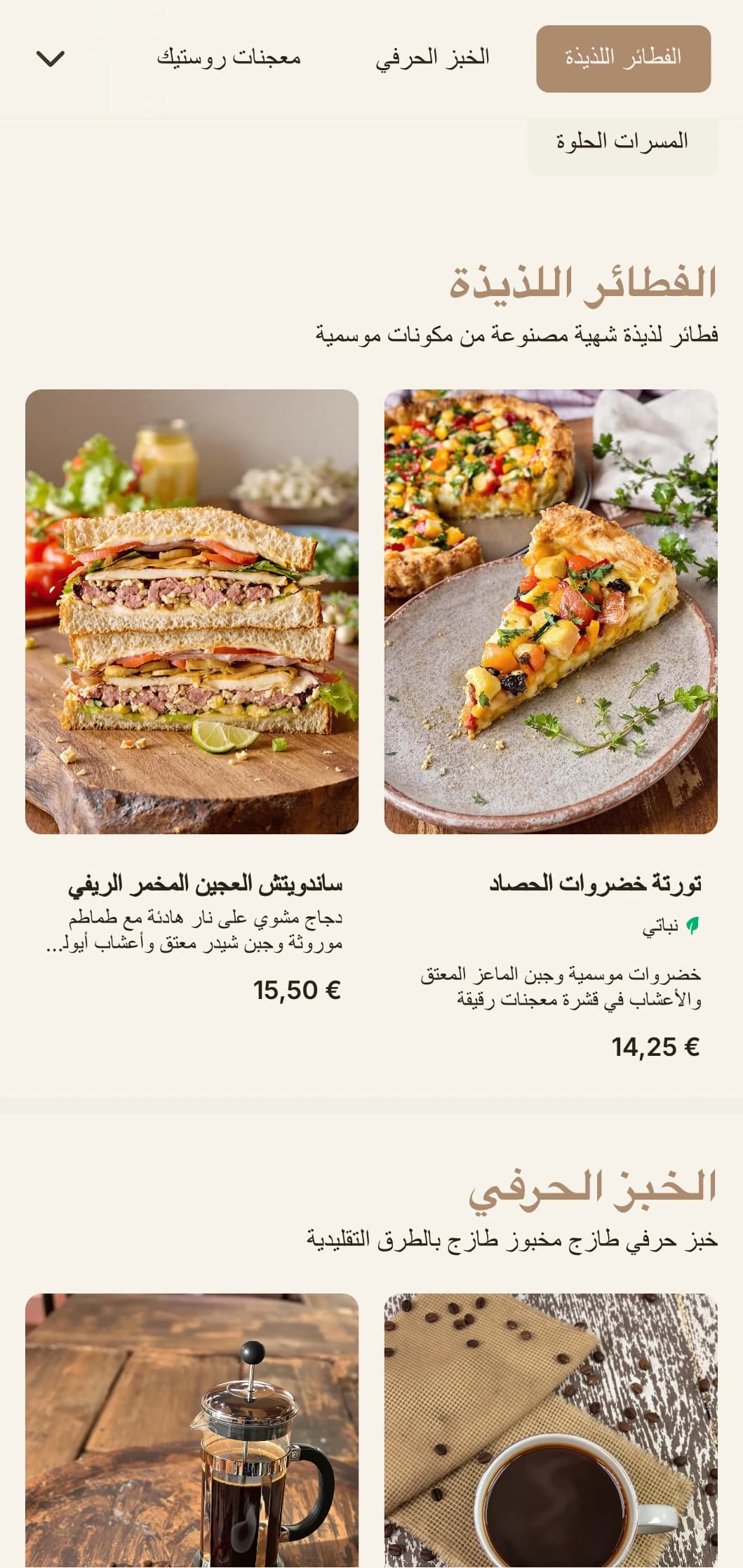
Task: Select the الفطائر اللذيذة category tab
Action: tap(623, 59)
